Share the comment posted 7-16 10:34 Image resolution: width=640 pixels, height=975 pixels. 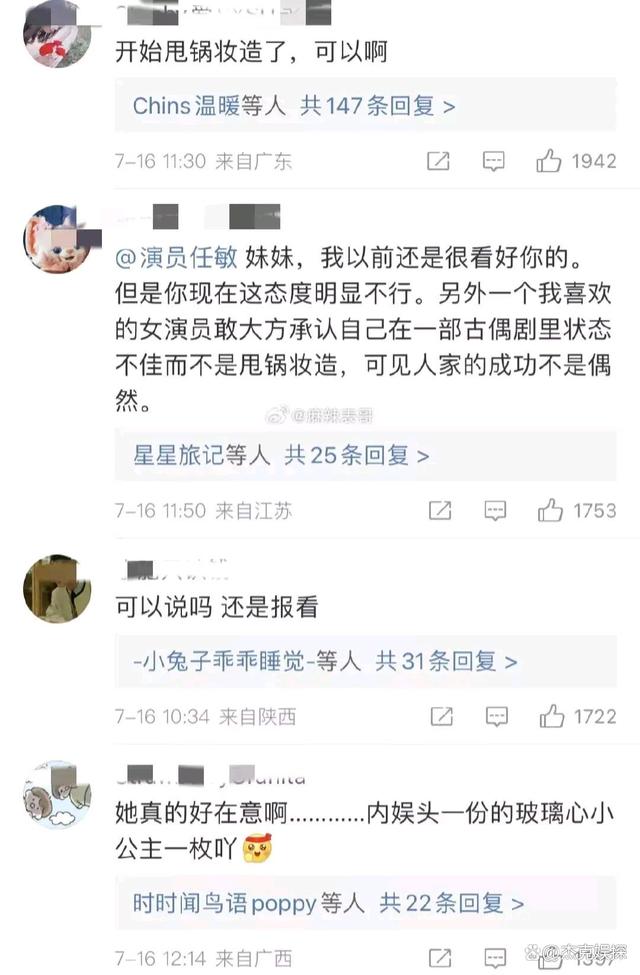pyautogui.click(x=438, y=716)
